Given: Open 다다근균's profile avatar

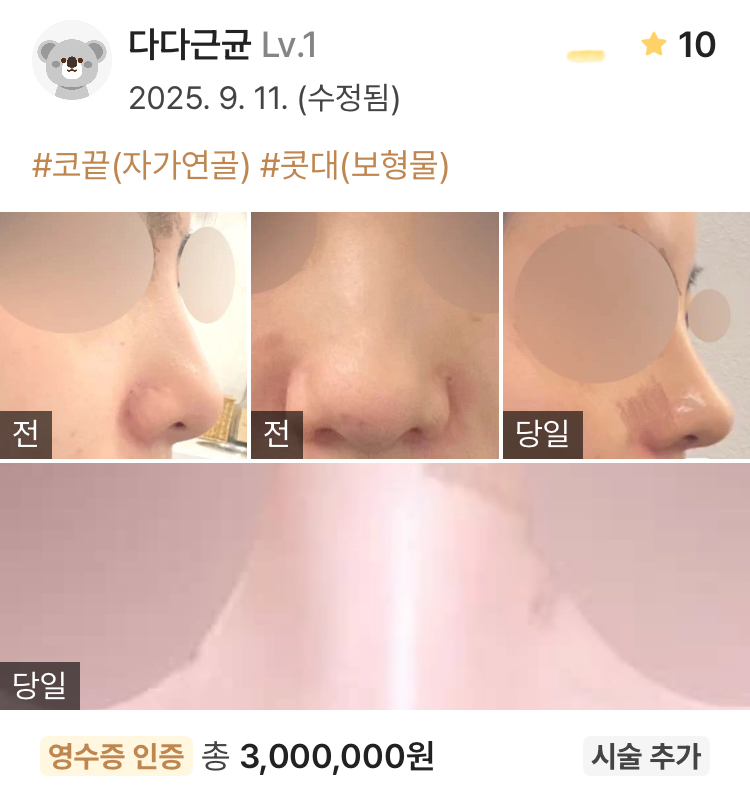Looking at the screenshot, I should [x=72, y=60].
